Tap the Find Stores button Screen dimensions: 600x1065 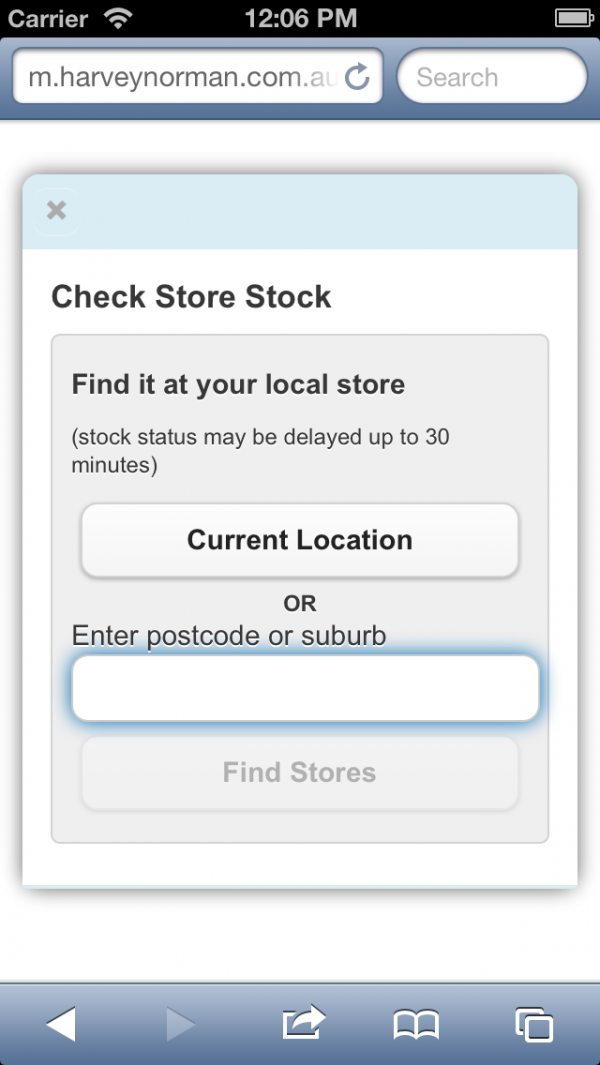click(300, 772)
